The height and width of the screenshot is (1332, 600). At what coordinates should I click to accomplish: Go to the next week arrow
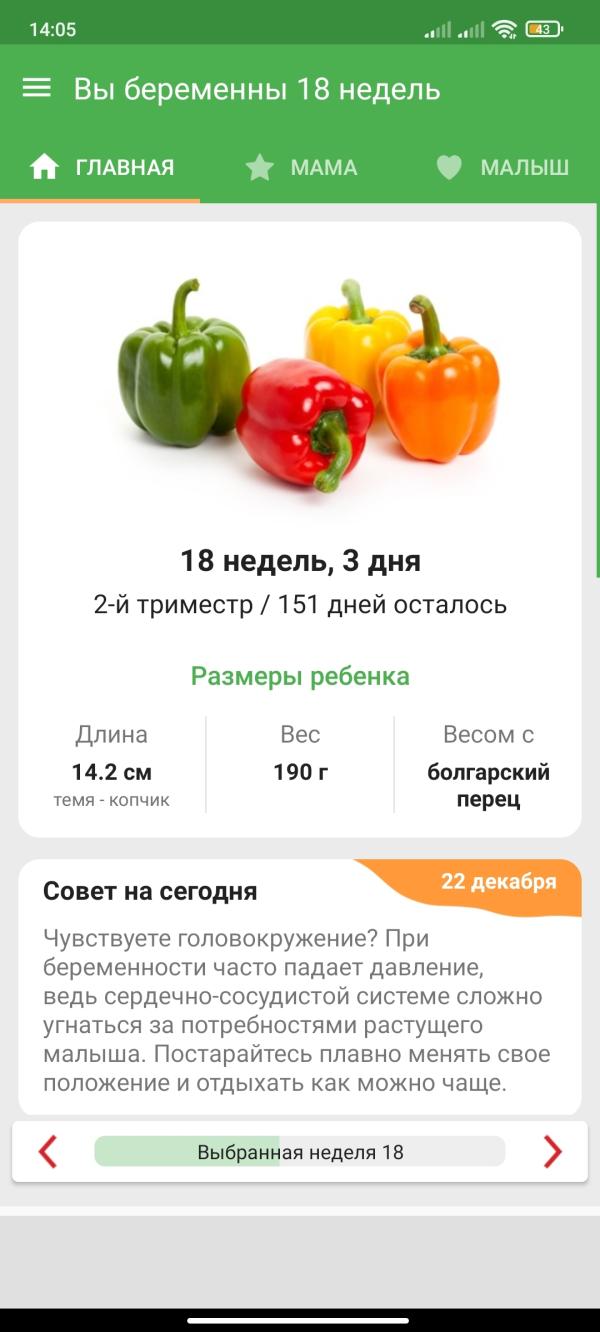tap(552, 1152)
